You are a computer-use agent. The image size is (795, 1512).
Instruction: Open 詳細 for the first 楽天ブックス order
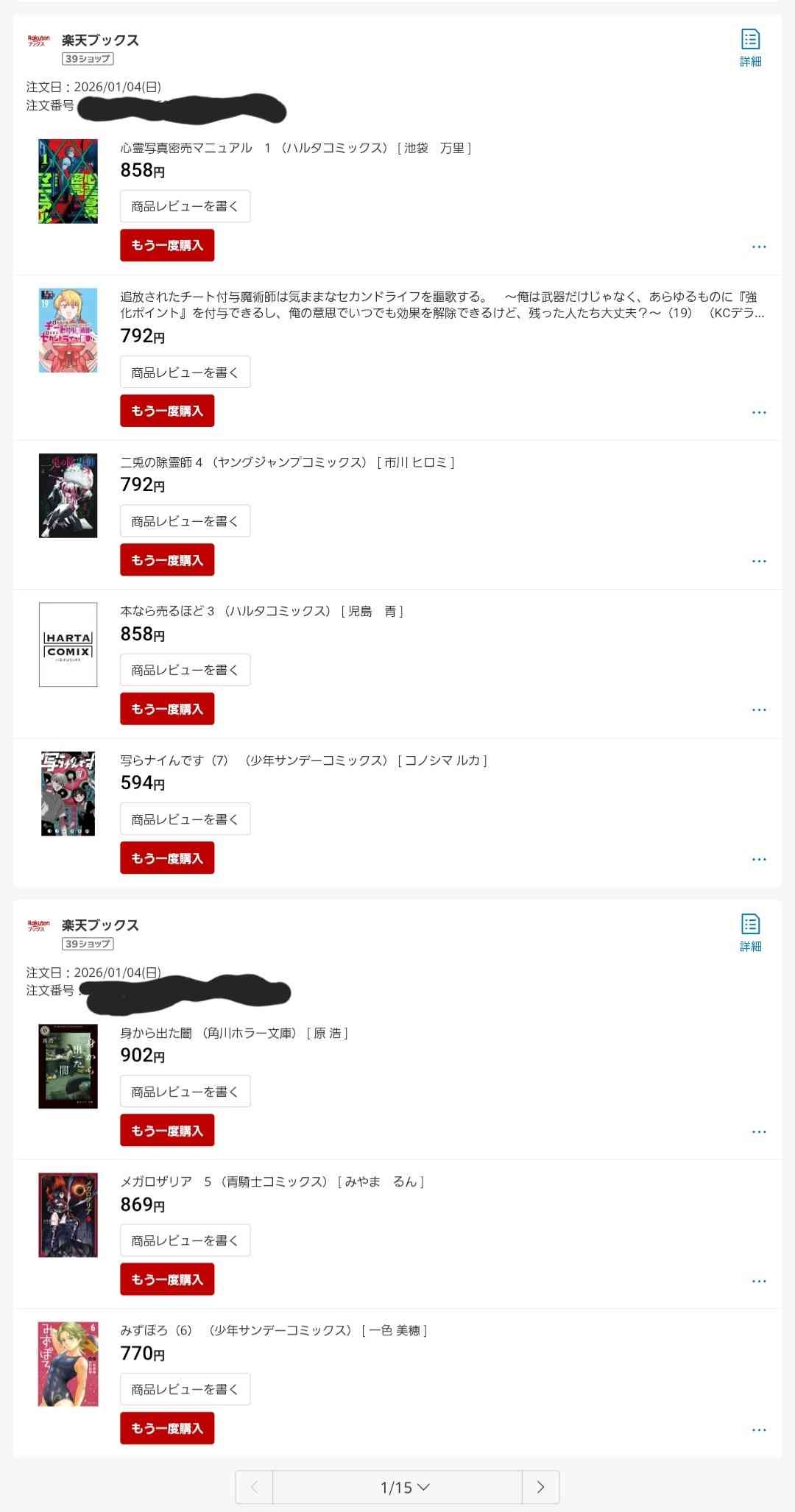coord(750,47)
